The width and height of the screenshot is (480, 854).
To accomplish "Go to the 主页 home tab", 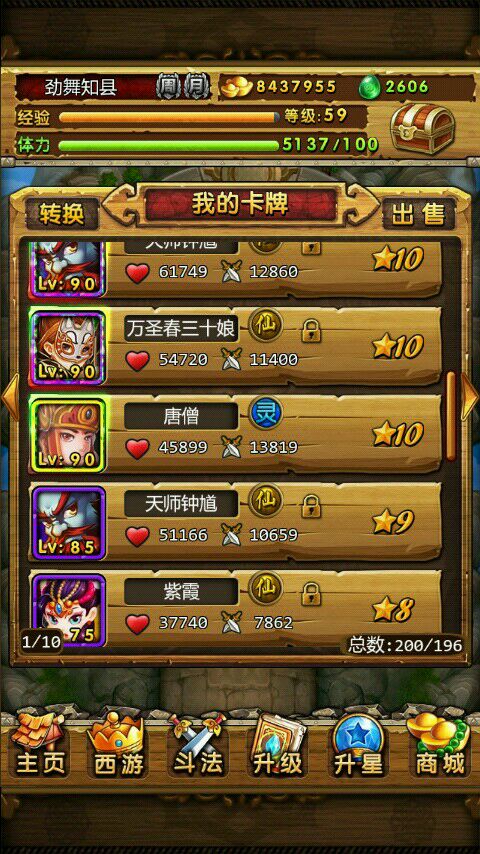I will [x=40, y=745].
